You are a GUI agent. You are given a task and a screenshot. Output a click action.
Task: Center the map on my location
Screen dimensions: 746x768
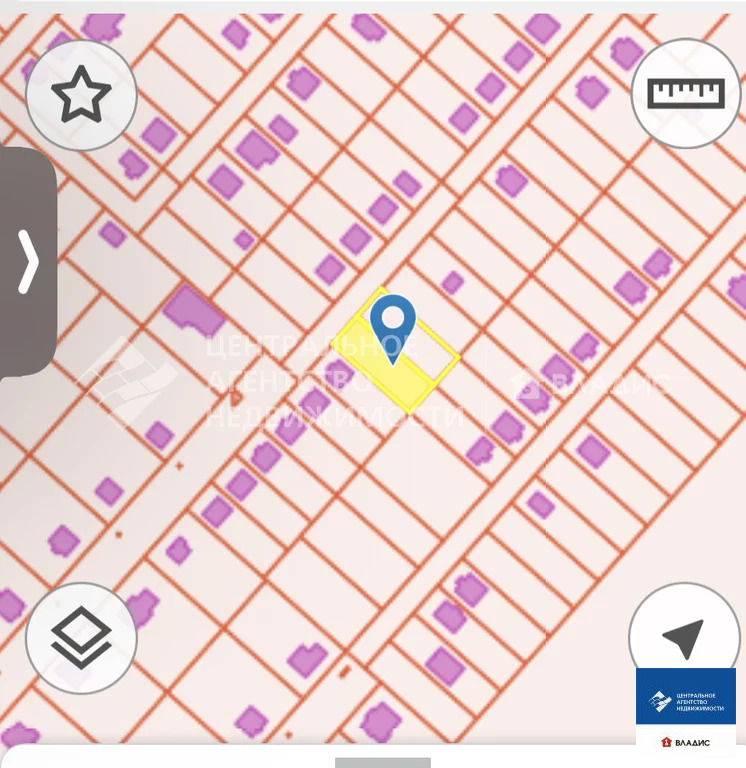point(683,637)
